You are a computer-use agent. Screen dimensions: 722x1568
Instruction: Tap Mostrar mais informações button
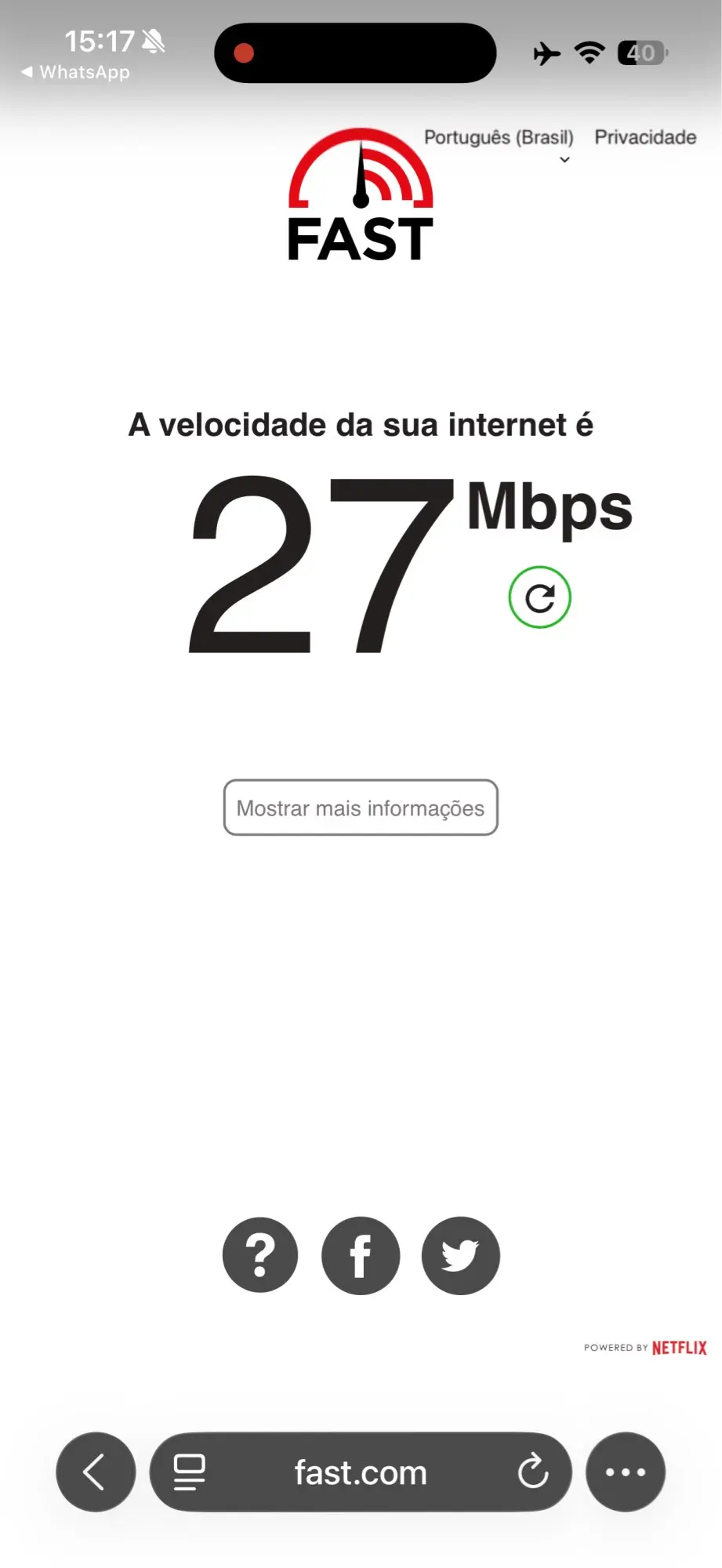point(361,808)
